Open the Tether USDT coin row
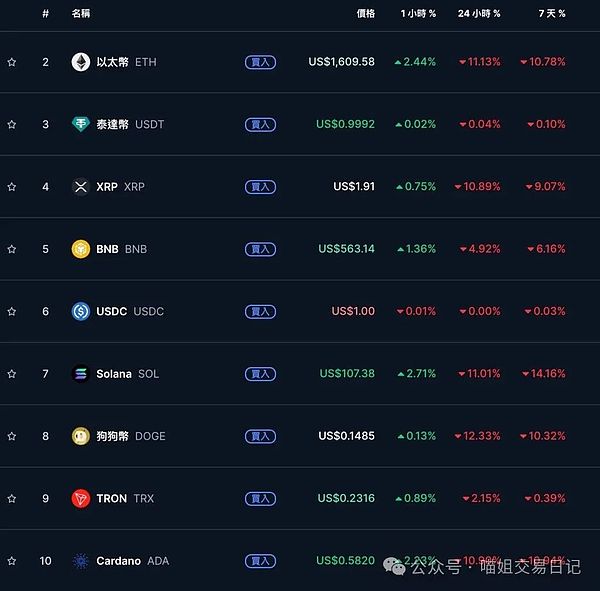600x591 pixels. tap(129, 124)
